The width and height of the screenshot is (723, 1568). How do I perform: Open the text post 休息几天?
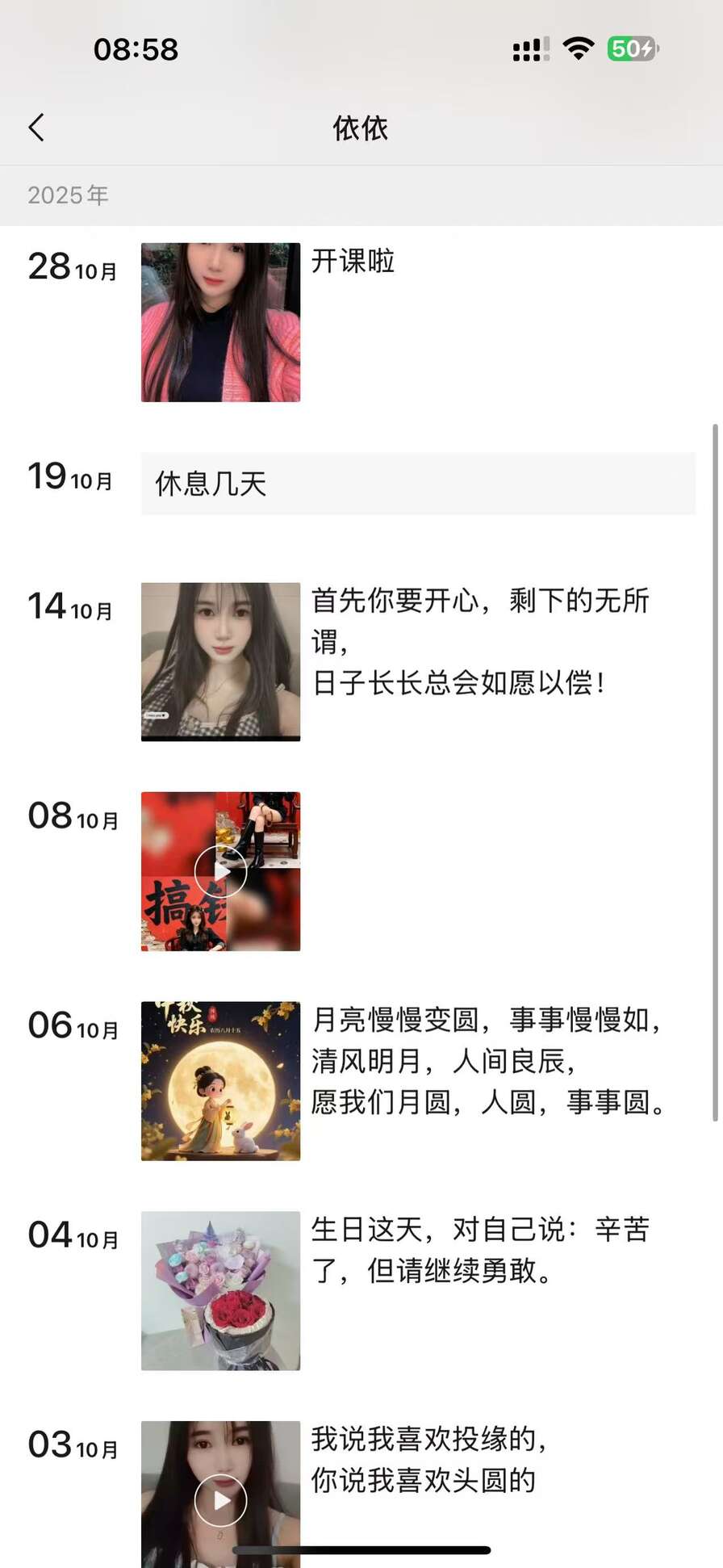(417, 484)
